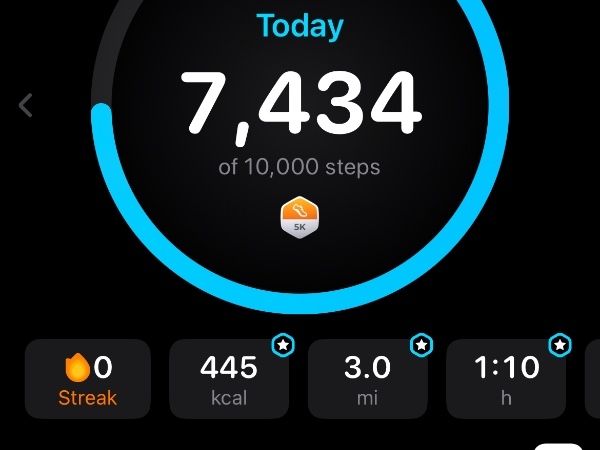View the 445 kcal calories card
This screenshot has width=600, height=450.
(x=228, y=379)
